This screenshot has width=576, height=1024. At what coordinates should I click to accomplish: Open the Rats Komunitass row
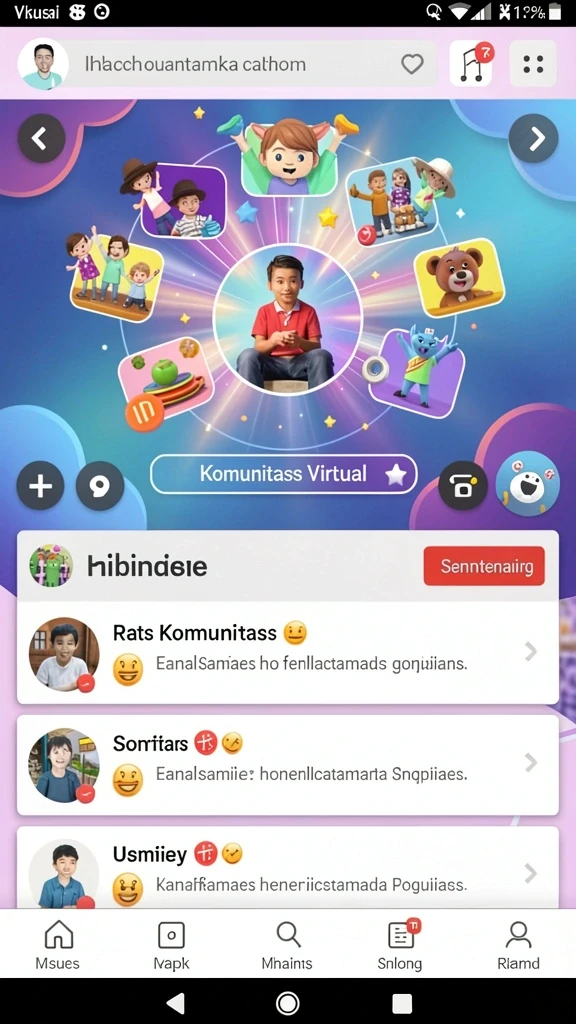click(x=287, y=652)
